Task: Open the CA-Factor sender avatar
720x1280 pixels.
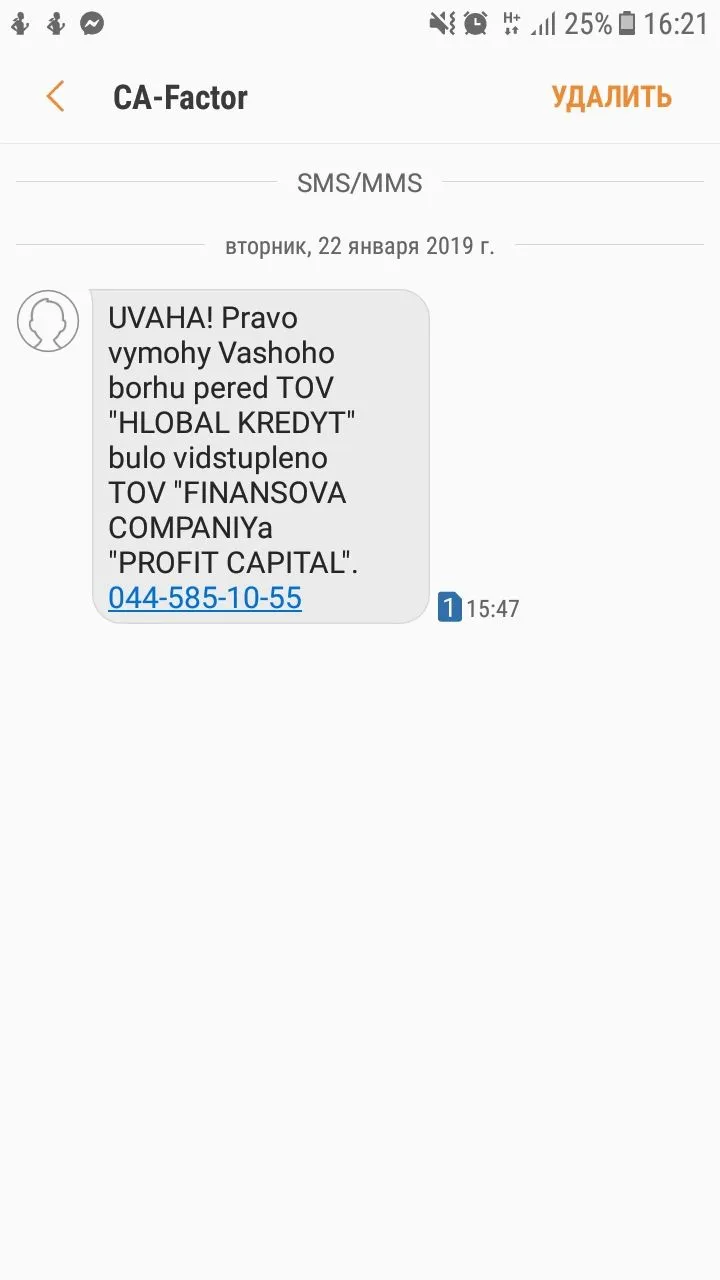Action: [x=48, y=321]
